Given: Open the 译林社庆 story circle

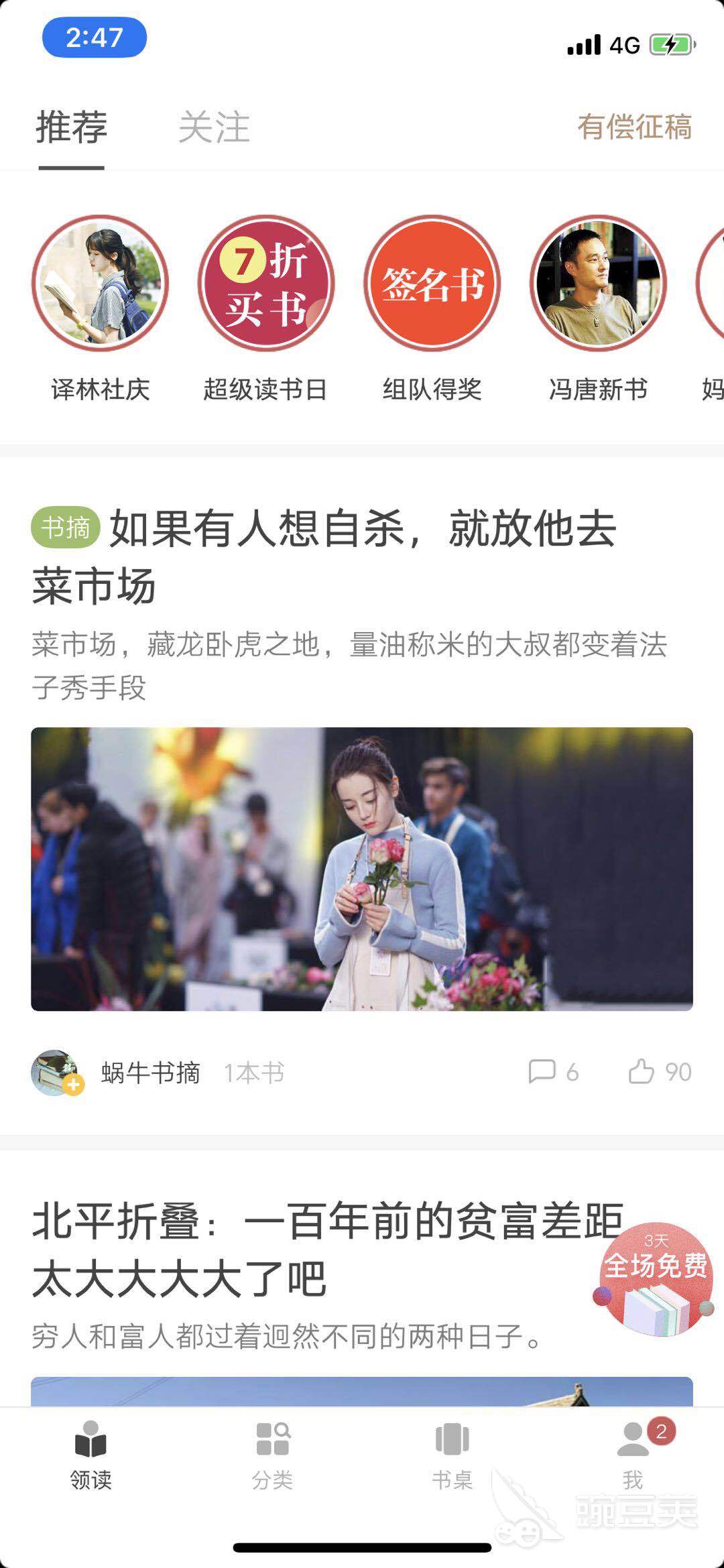Looking at the screenshot, I should pos(100,284).
